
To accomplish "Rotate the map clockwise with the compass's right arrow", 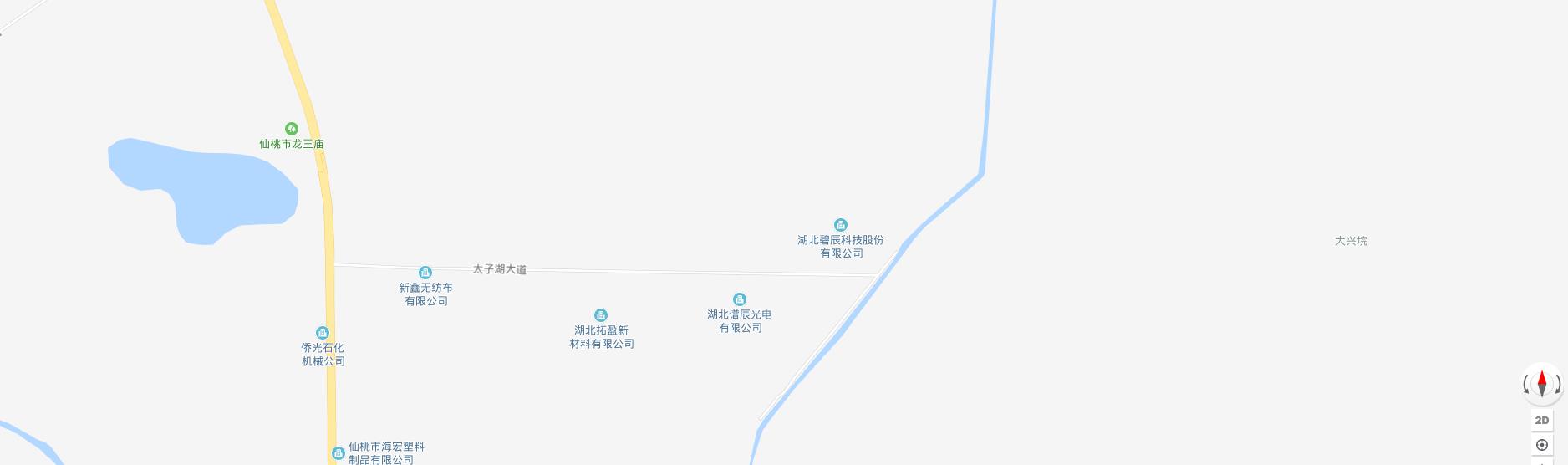I will click(x=1558, y=385).
